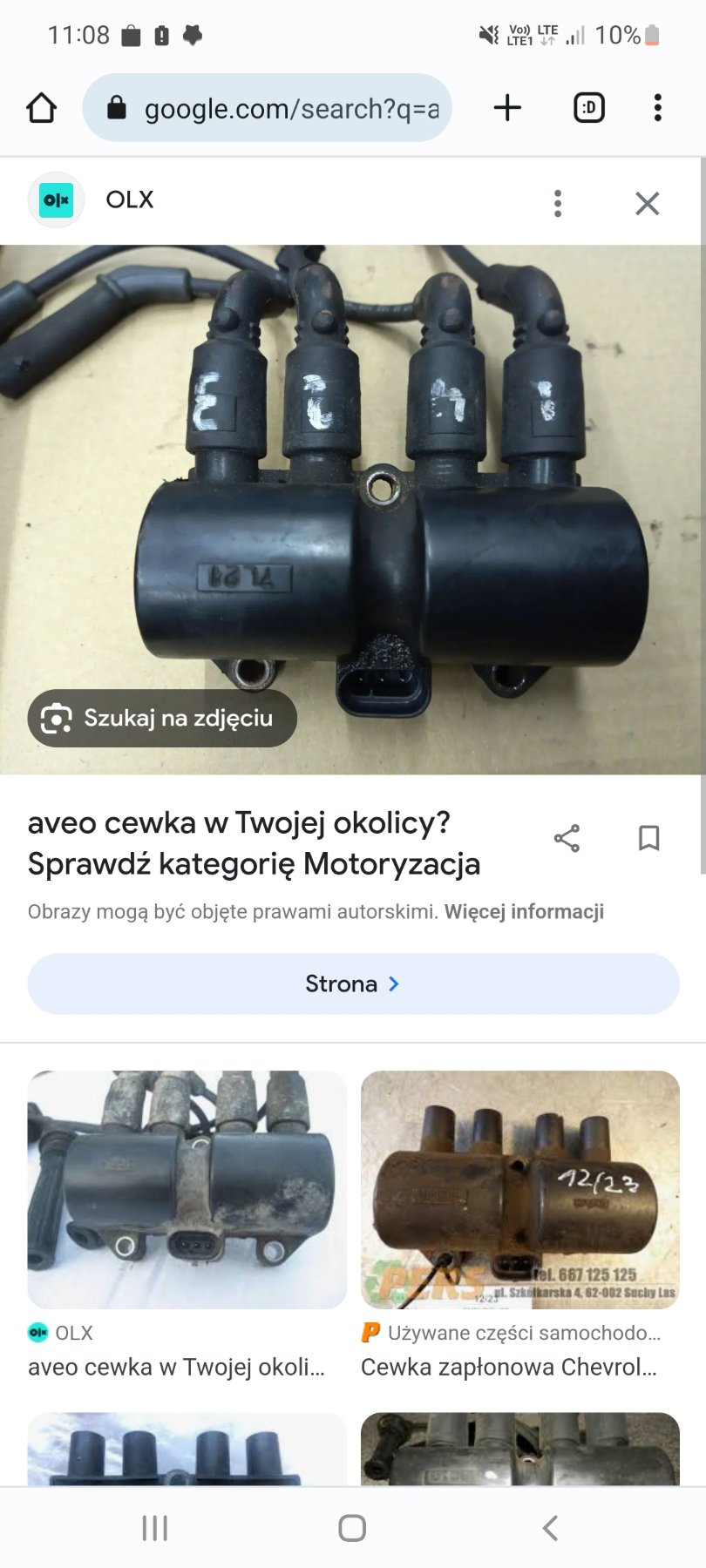Open the Strona button

pos(353,983)
